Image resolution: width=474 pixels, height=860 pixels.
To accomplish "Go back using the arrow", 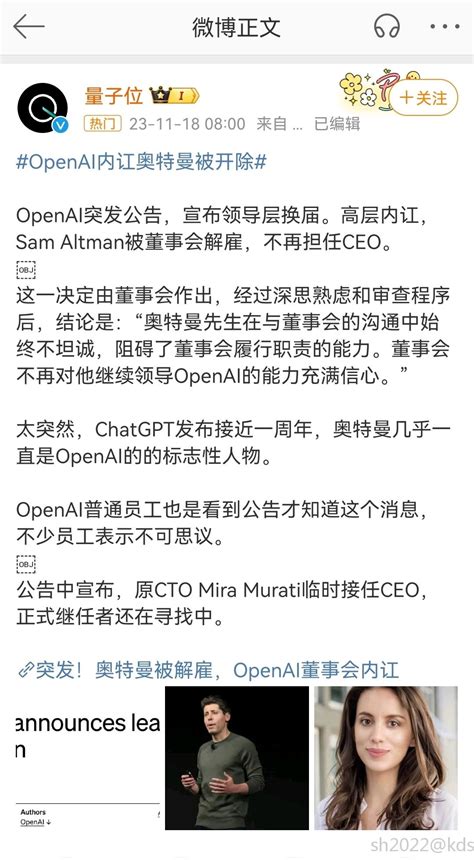I will pyautogui.click(x=29, y=26).
